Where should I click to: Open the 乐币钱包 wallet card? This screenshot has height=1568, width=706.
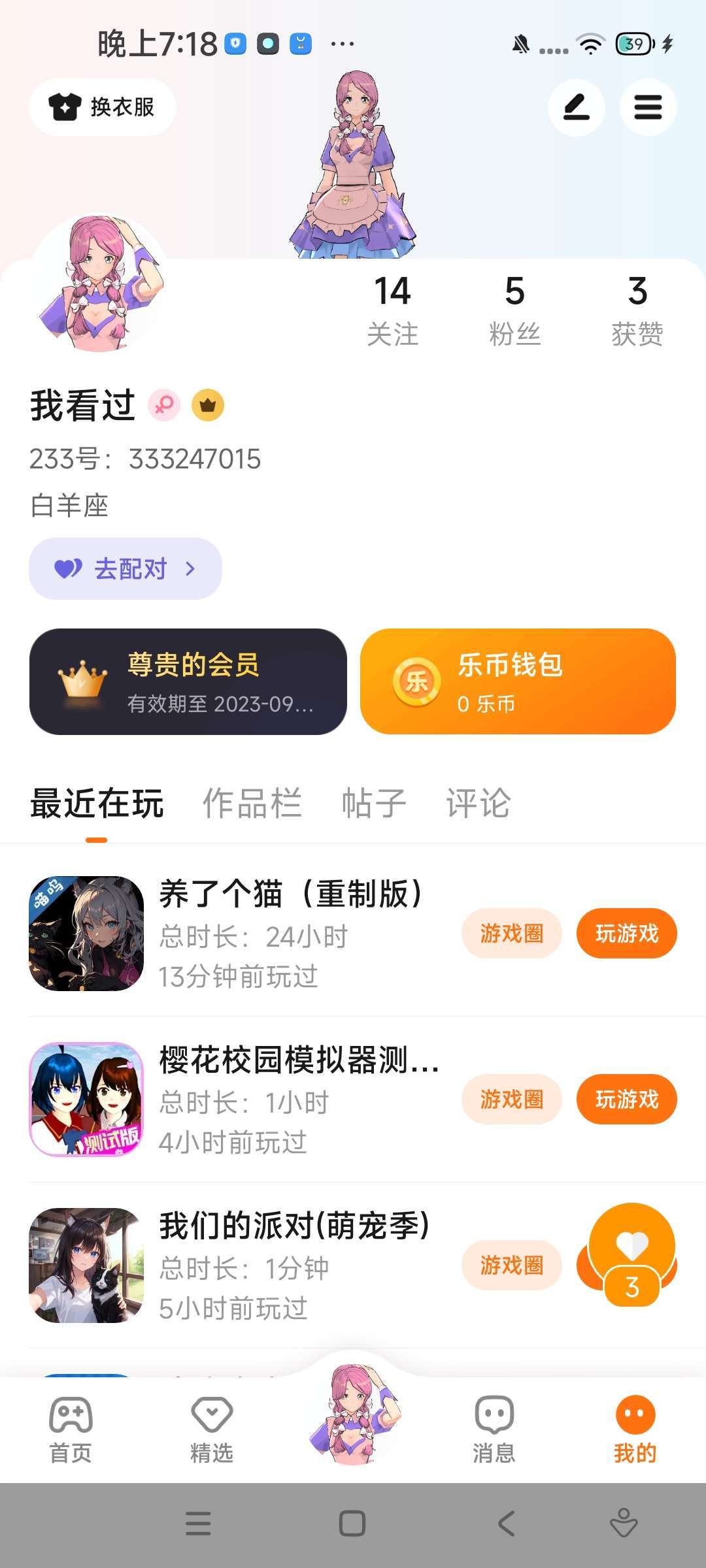[518, 681]
